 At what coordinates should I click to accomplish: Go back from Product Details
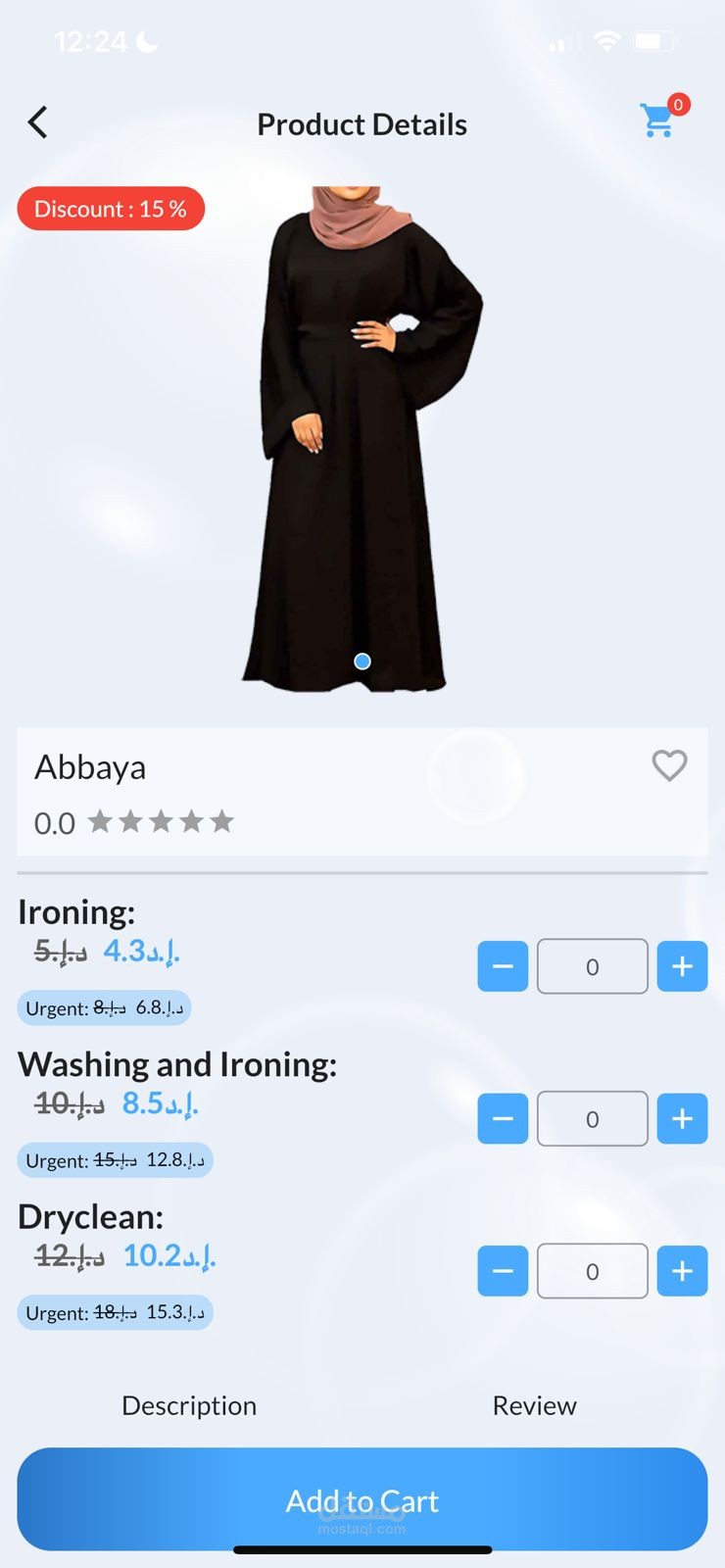(38, 122)
